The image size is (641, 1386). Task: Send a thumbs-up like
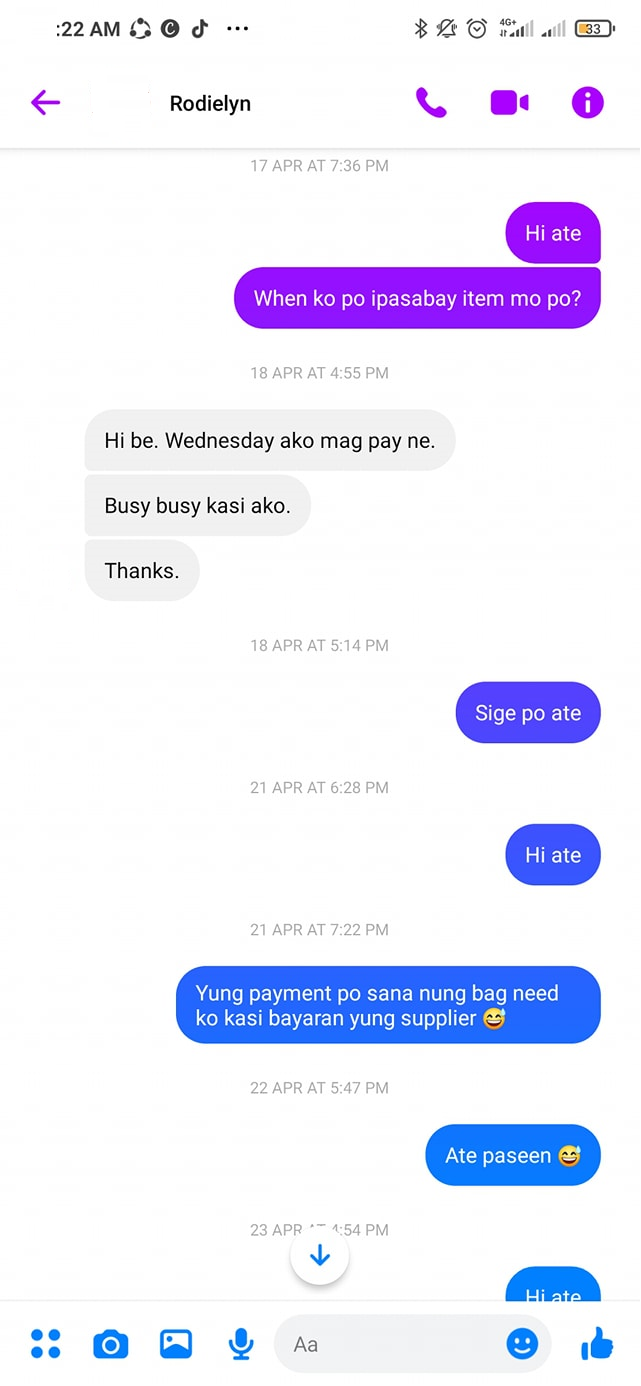pyautogui.click(x=597, y=1344)
